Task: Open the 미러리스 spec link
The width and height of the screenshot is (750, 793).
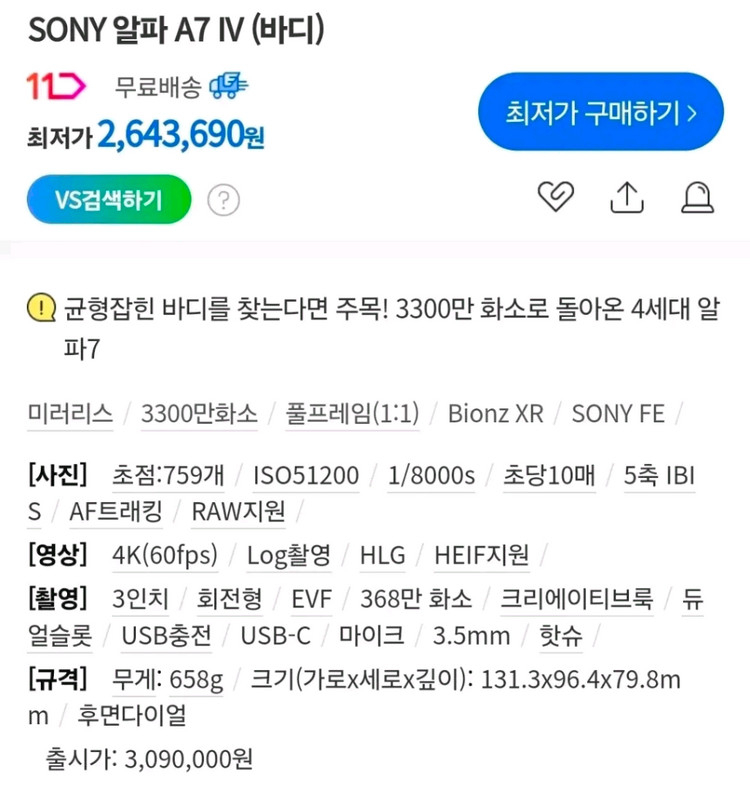Action: (x=69, y=413)
